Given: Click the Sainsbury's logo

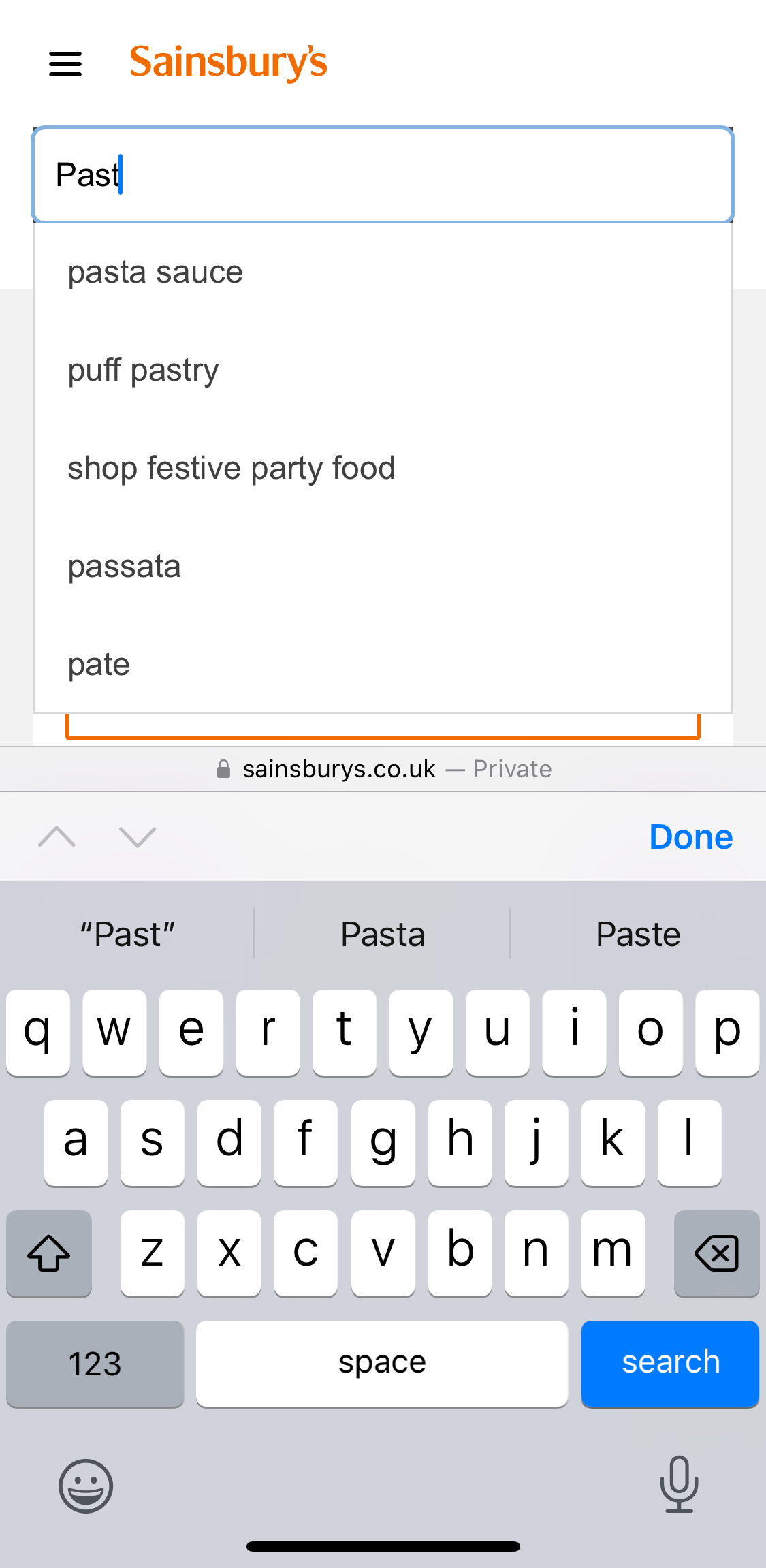Looking at the screenshot, I should point(228,63).
